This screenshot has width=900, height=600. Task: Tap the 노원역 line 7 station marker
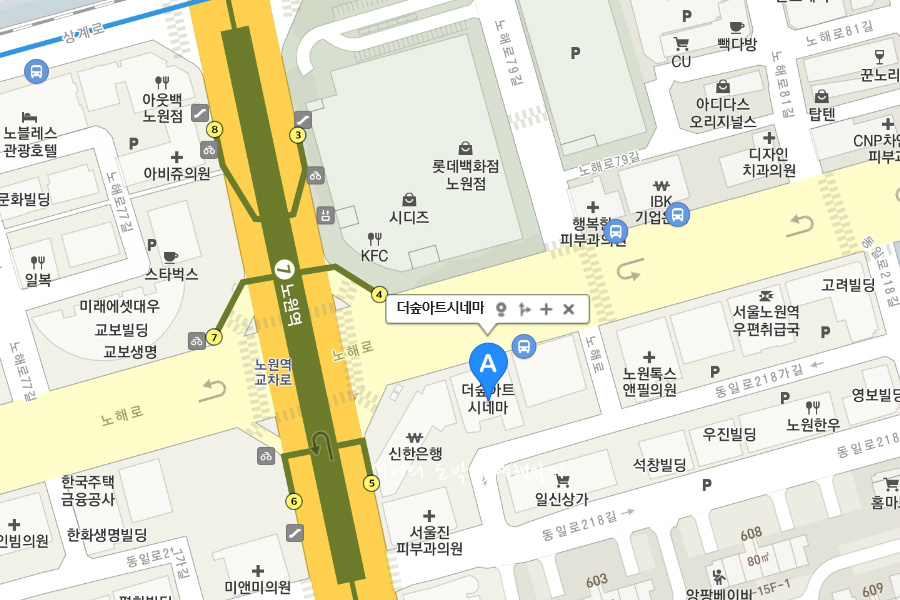[x=283, y=269]
